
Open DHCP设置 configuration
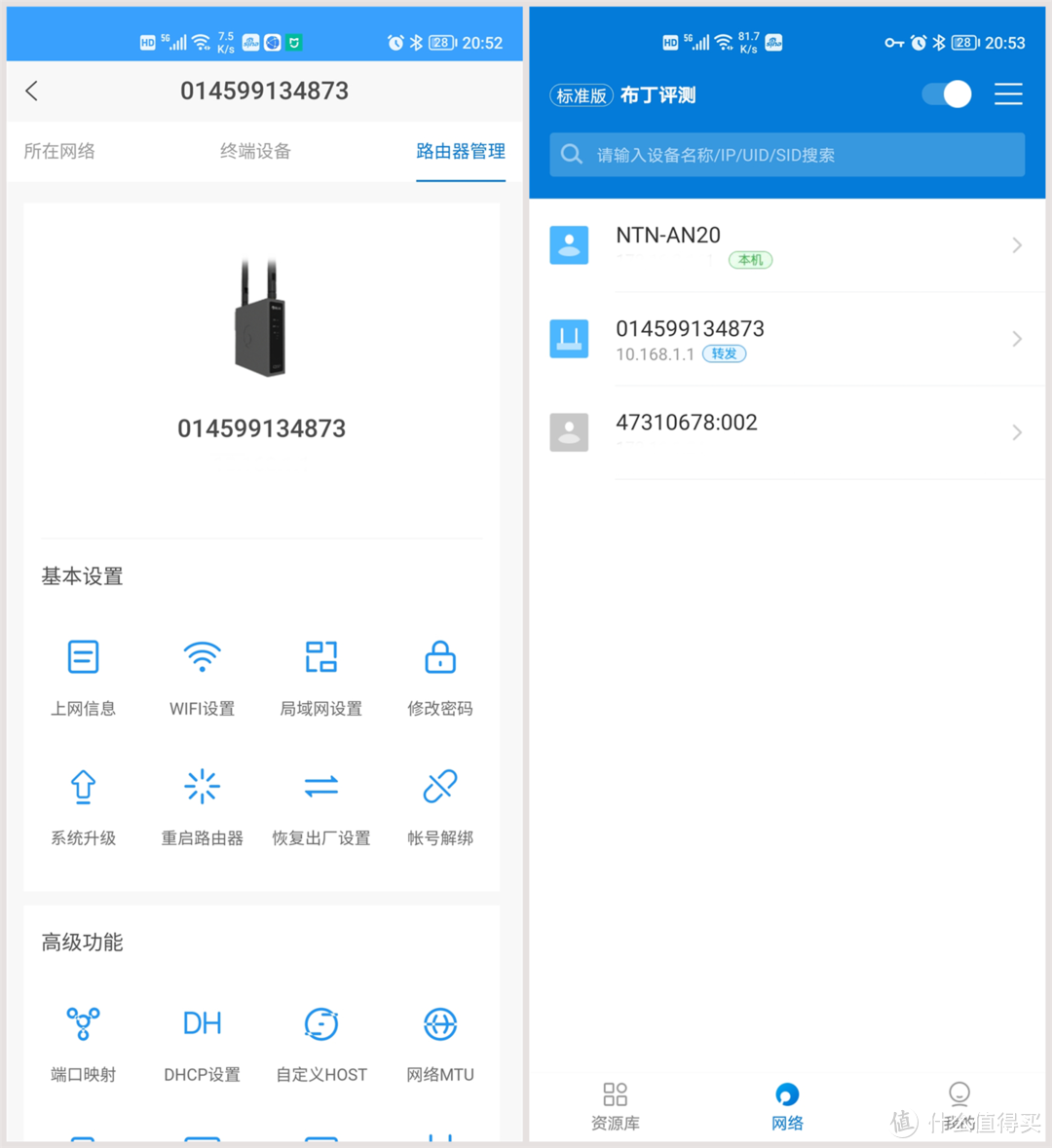(202, 1023)
